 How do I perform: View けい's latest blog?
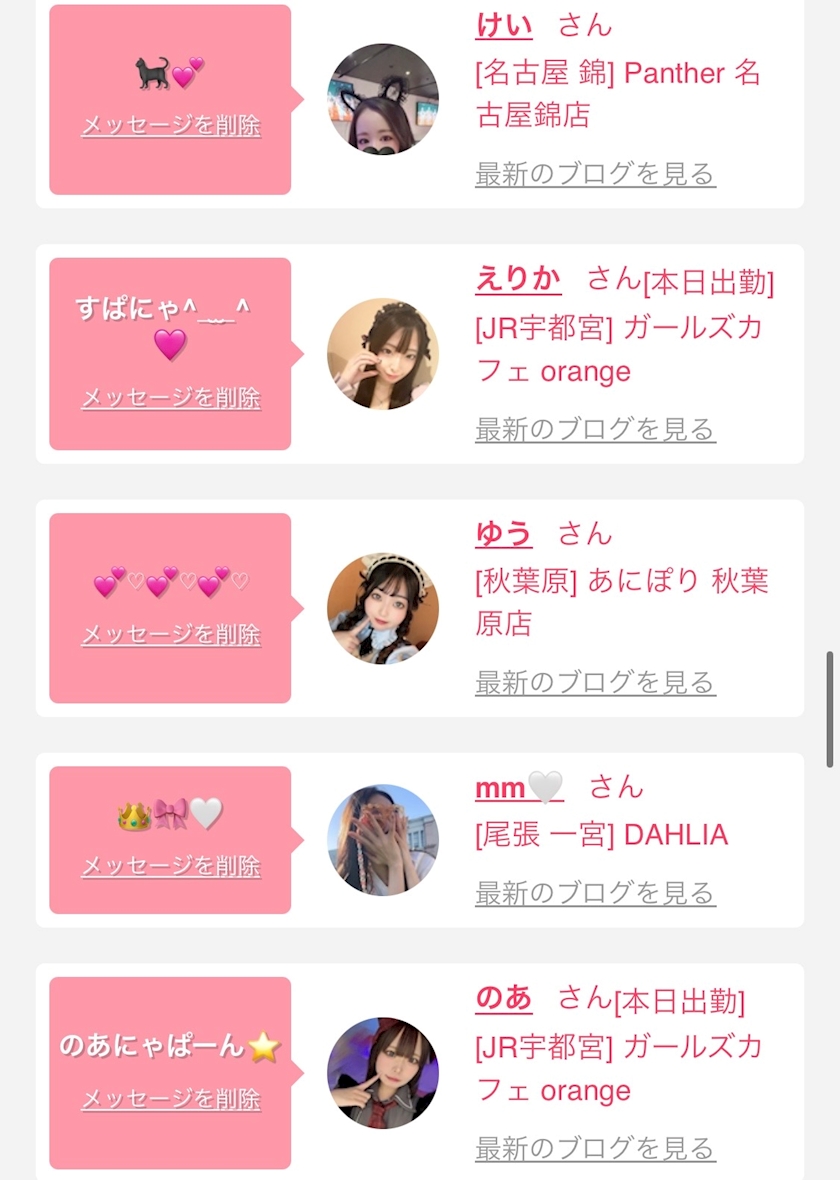pyautogui.click(x=595, y=174)
